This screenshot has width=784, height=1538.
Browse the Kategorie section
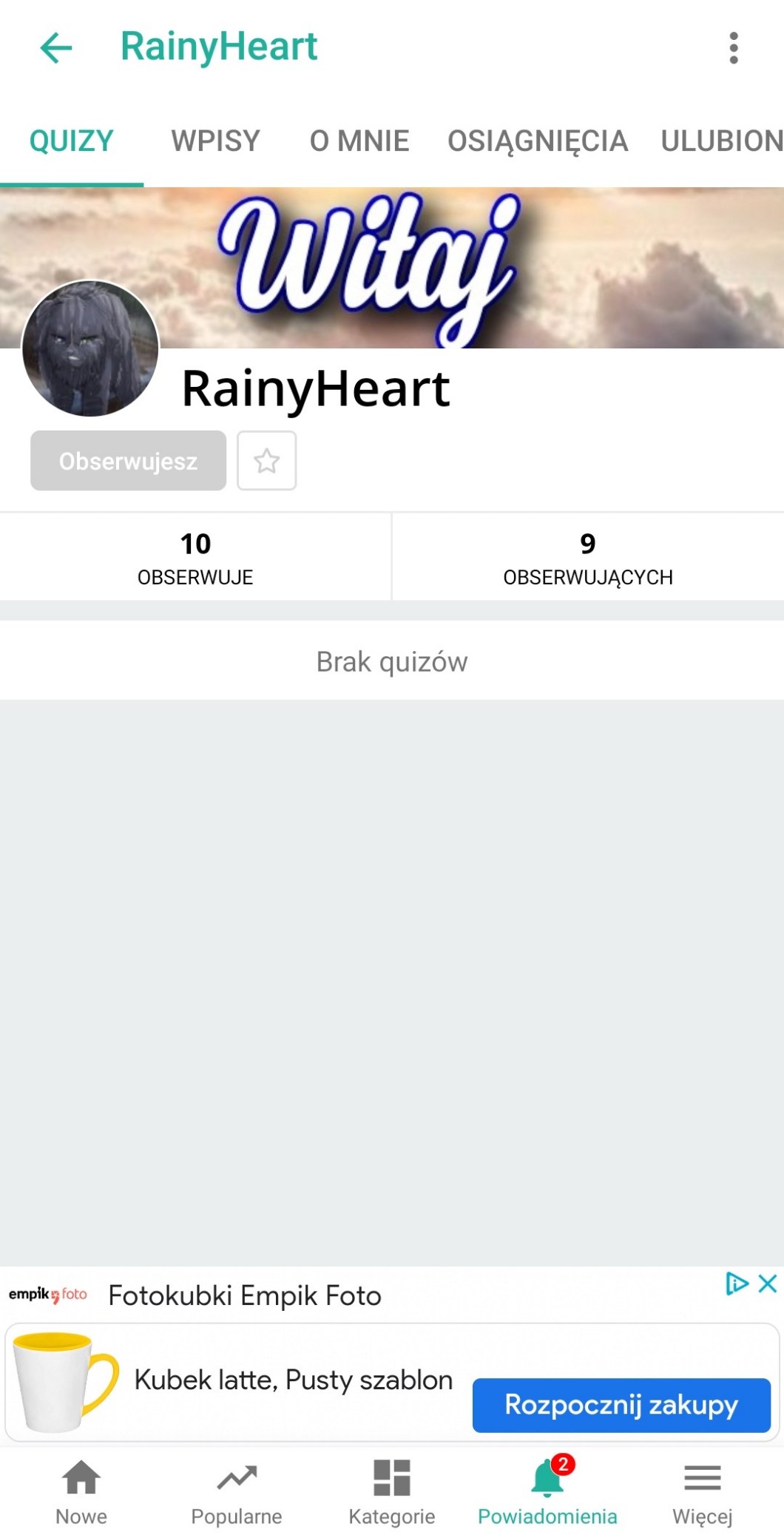tap(392, 1492)
